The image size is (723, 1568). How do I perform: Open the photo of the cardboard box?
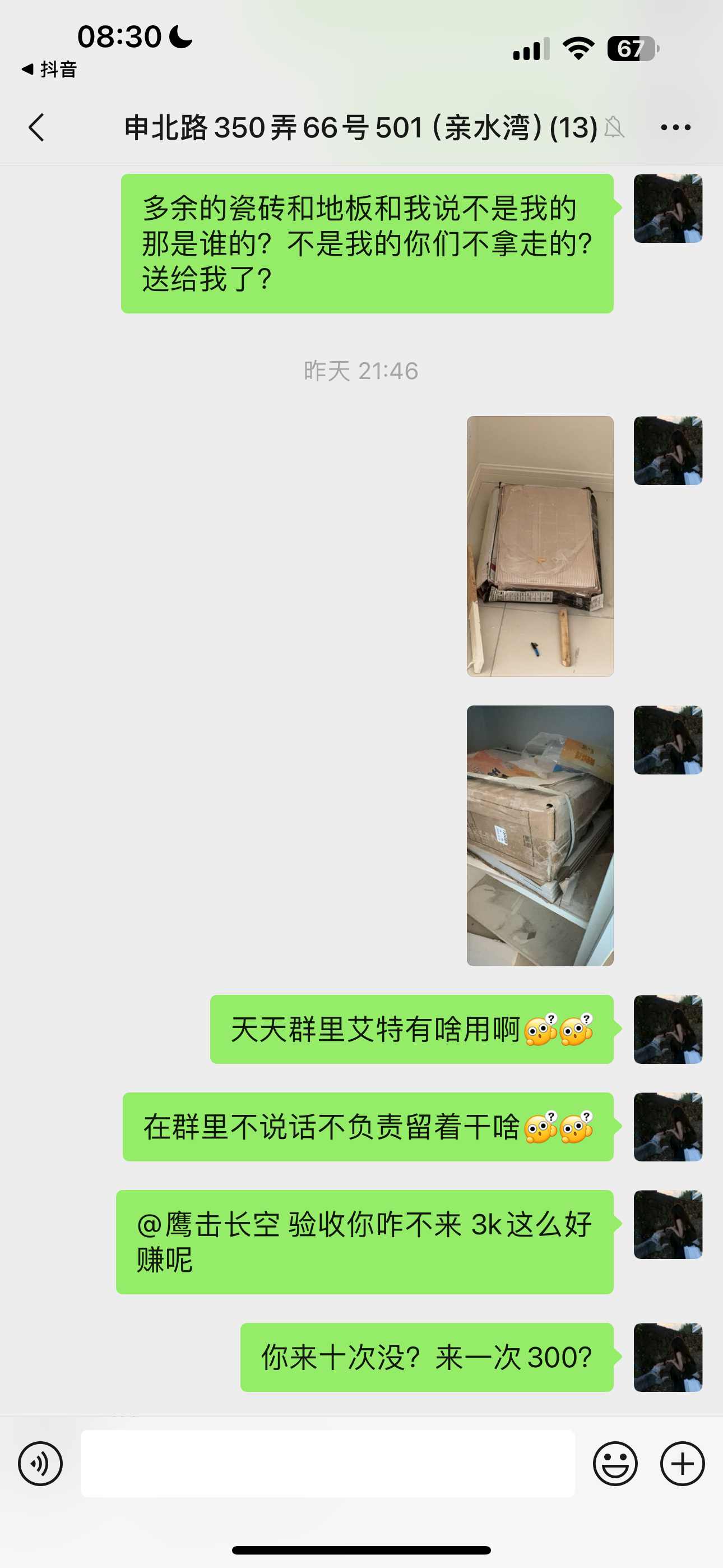[540, 835]
